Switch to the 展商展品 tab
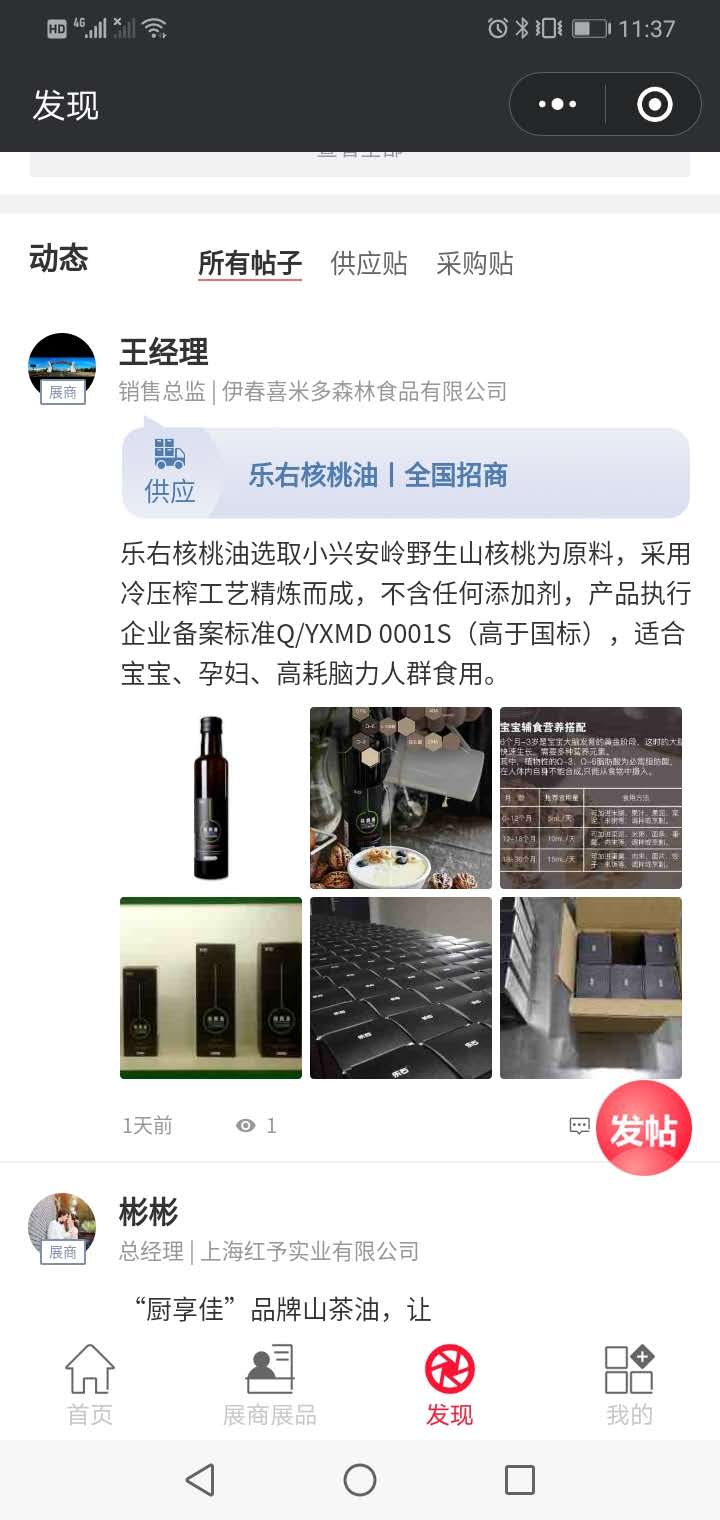The height and width of the screenshot is (1520, 720). (x=270, y=1385)
